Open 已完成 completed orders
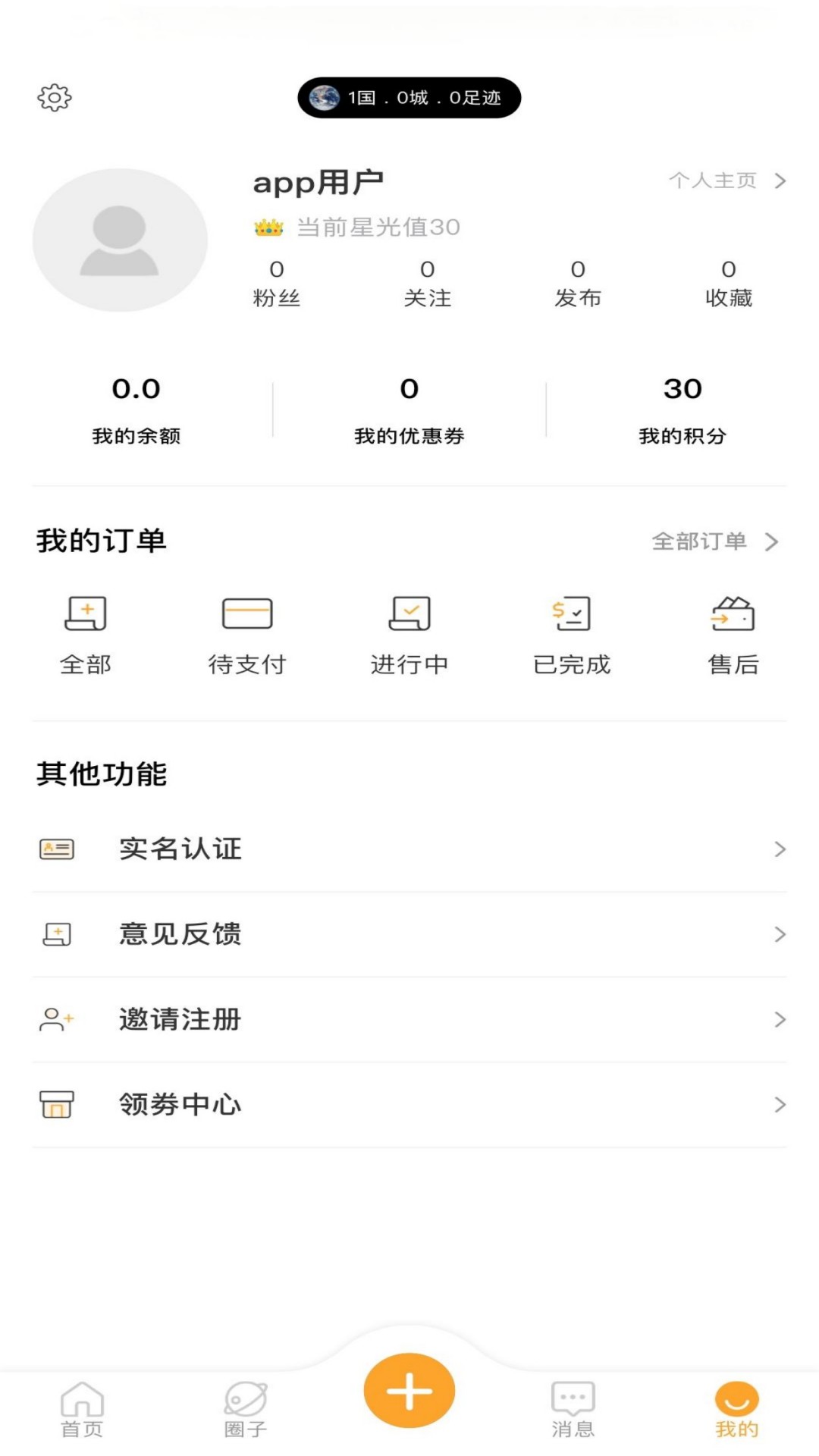This screenshot has height=1456, width=819. click(x=571, y=614)
